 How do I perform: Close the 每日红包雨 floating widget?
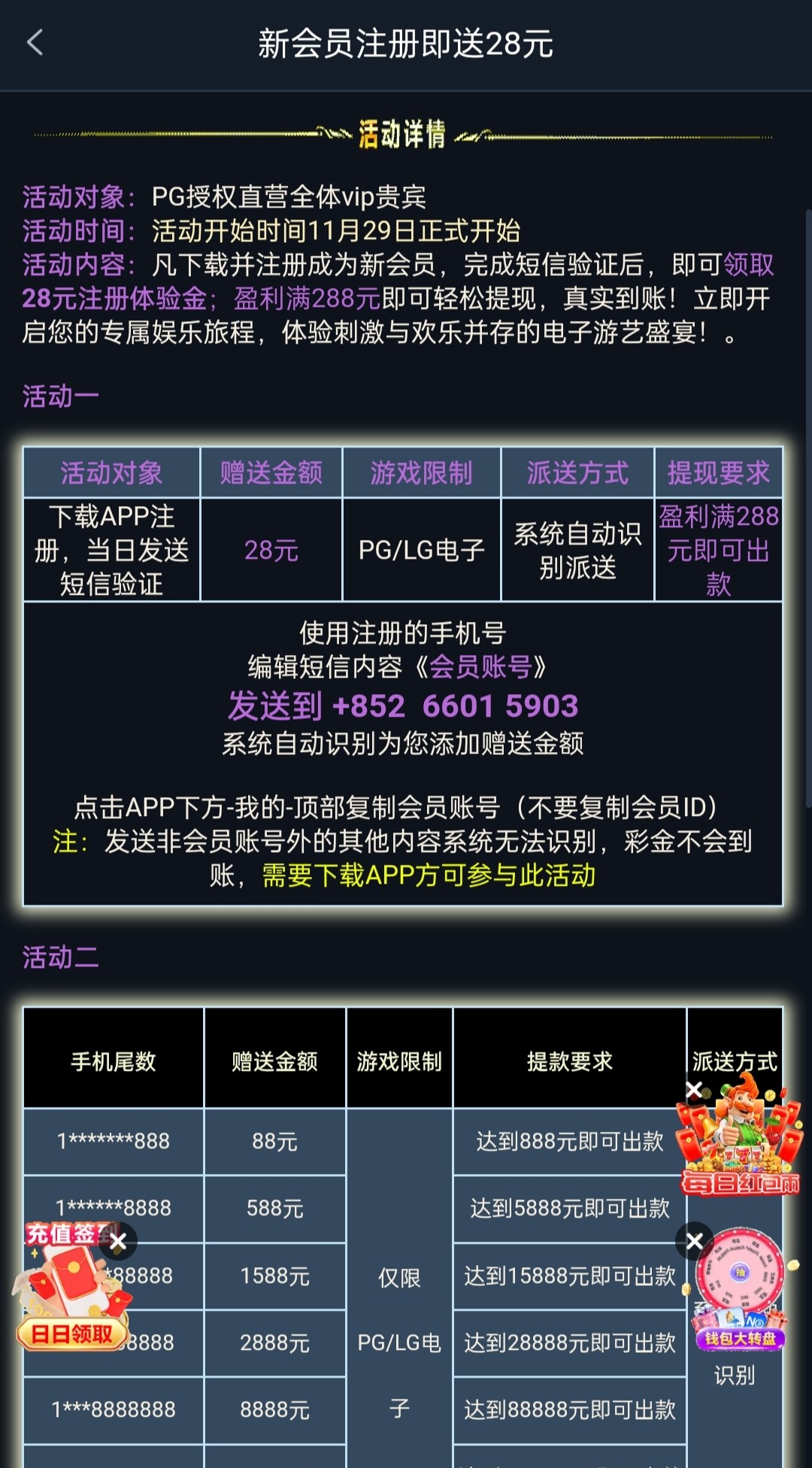coord(695,1090)
